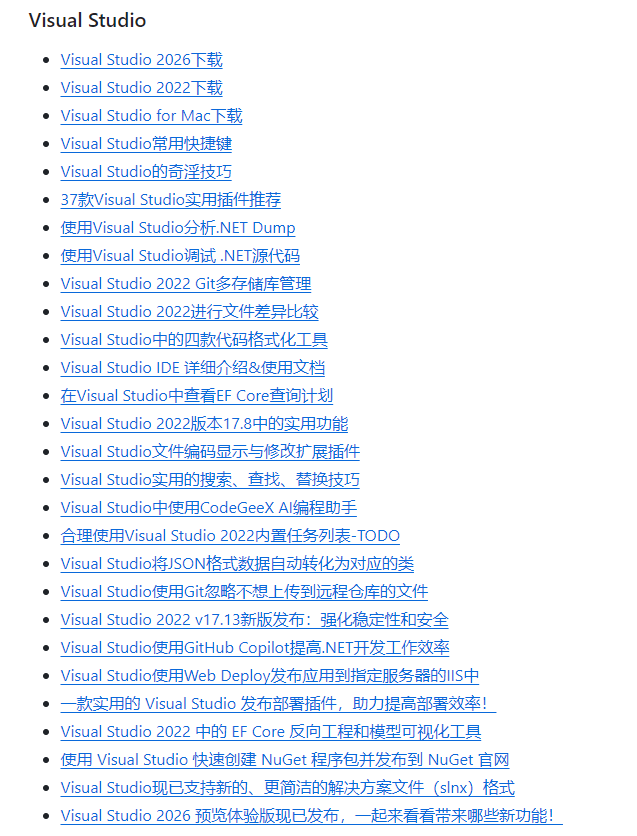
Task: Select Visual Studio 2022进行文件差异比较 link
Action: [x=189, y=312]
